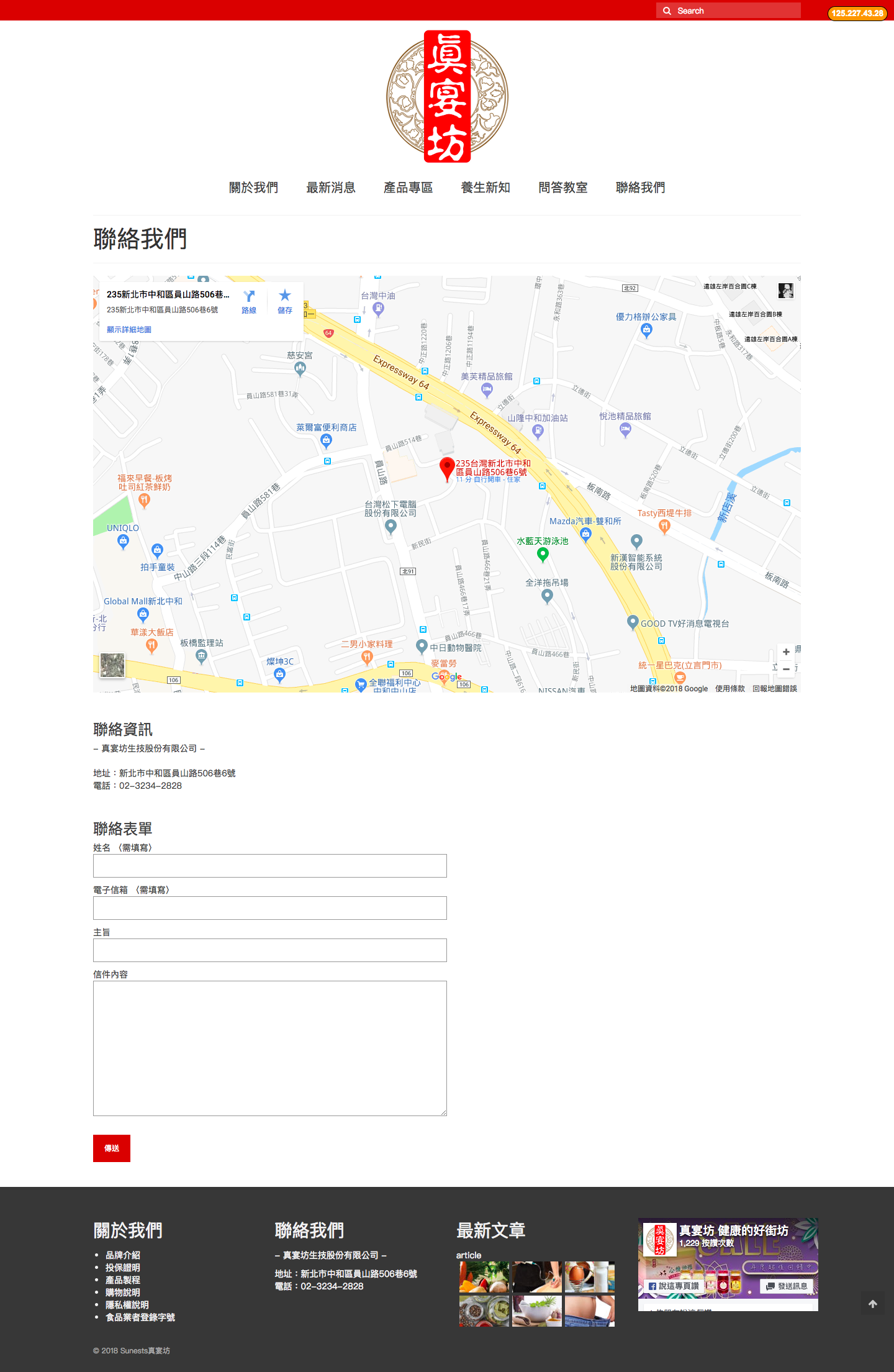Open 問答教室 page

pos(562,188)
